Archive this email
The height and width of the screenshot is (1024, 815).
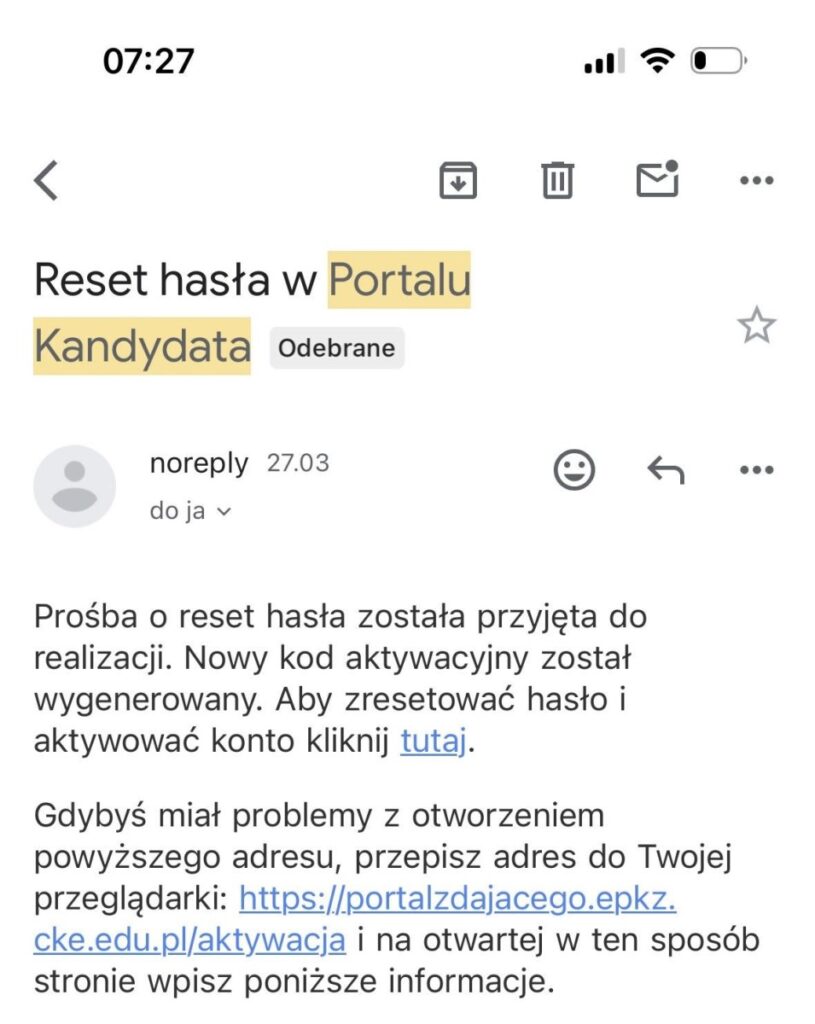tap(458, 181)
